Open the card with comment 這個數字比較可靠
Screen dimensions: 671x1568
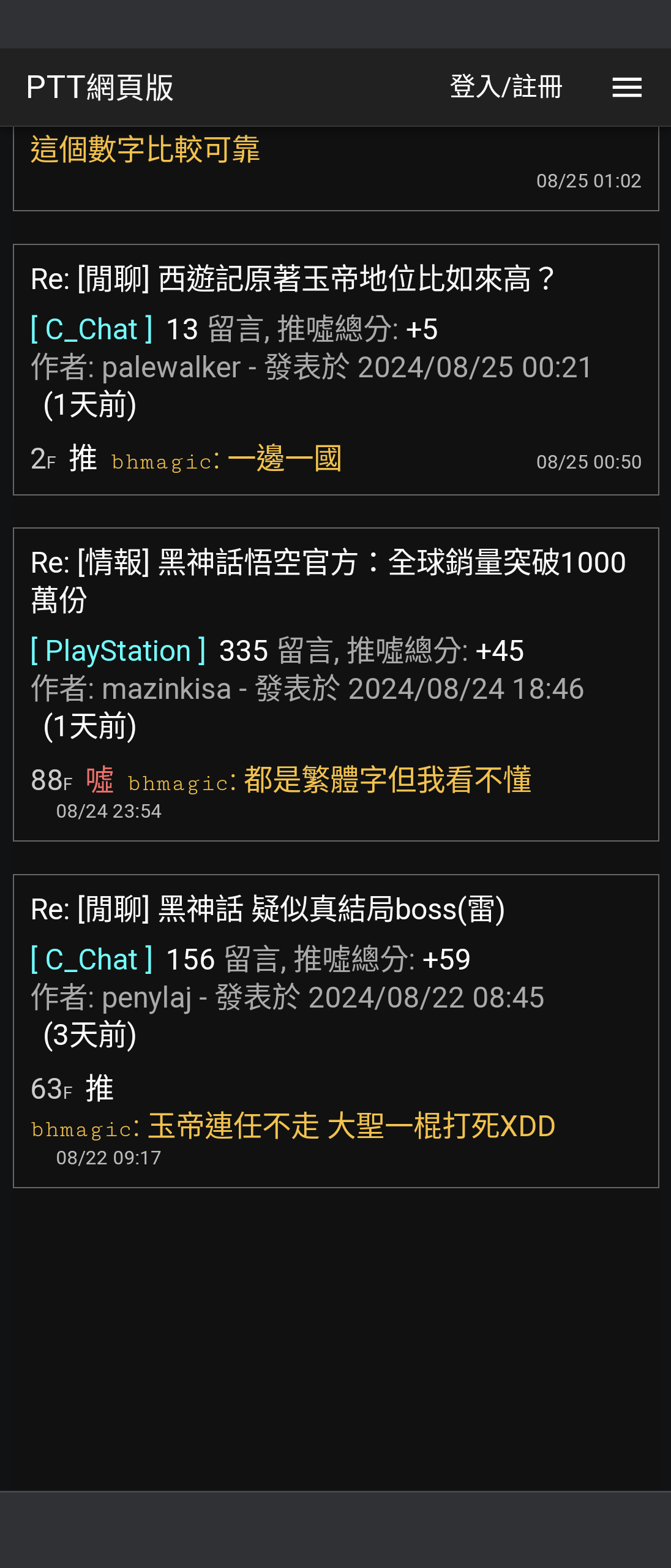point(146,151)
